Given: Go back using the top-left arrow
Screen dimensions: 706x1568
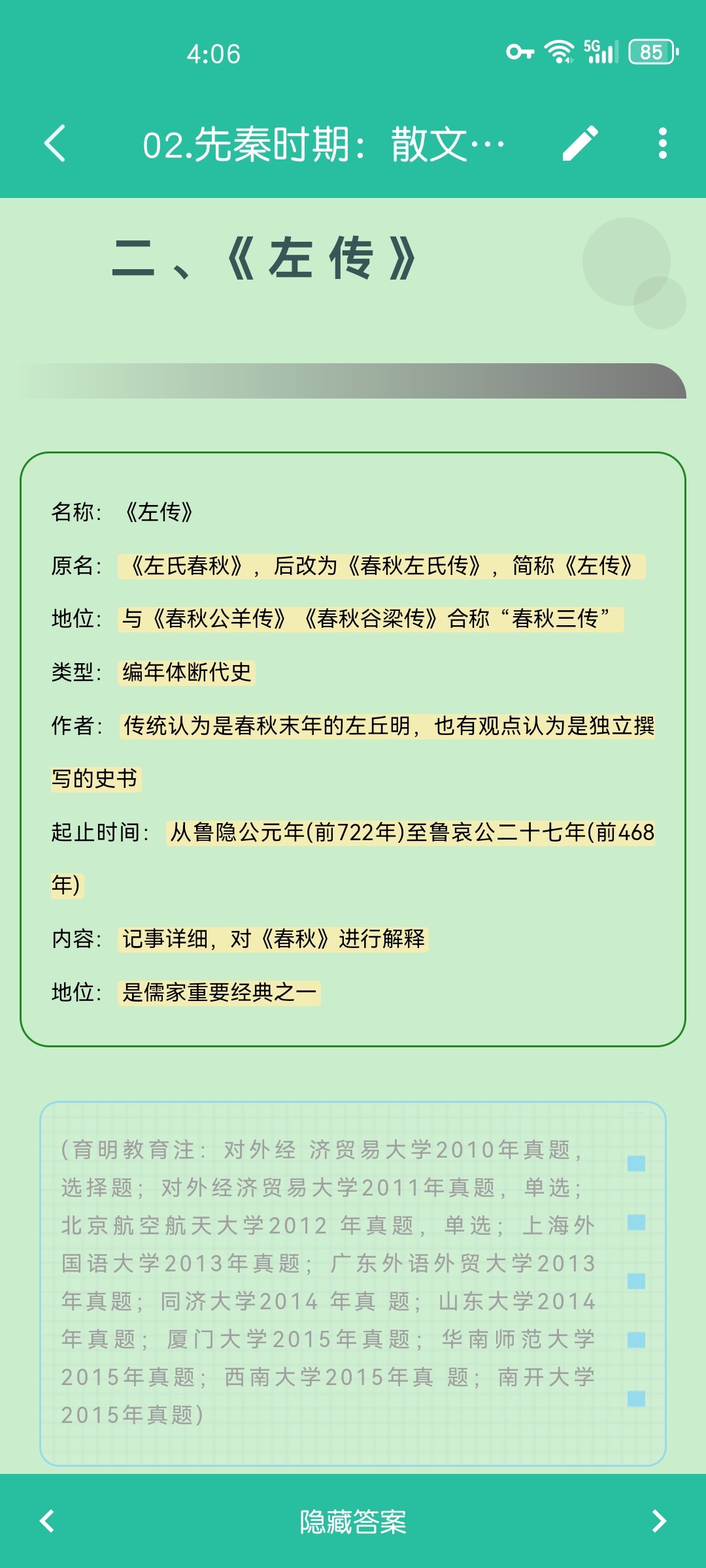Looking at the screenshot, I should pos(55,143).
